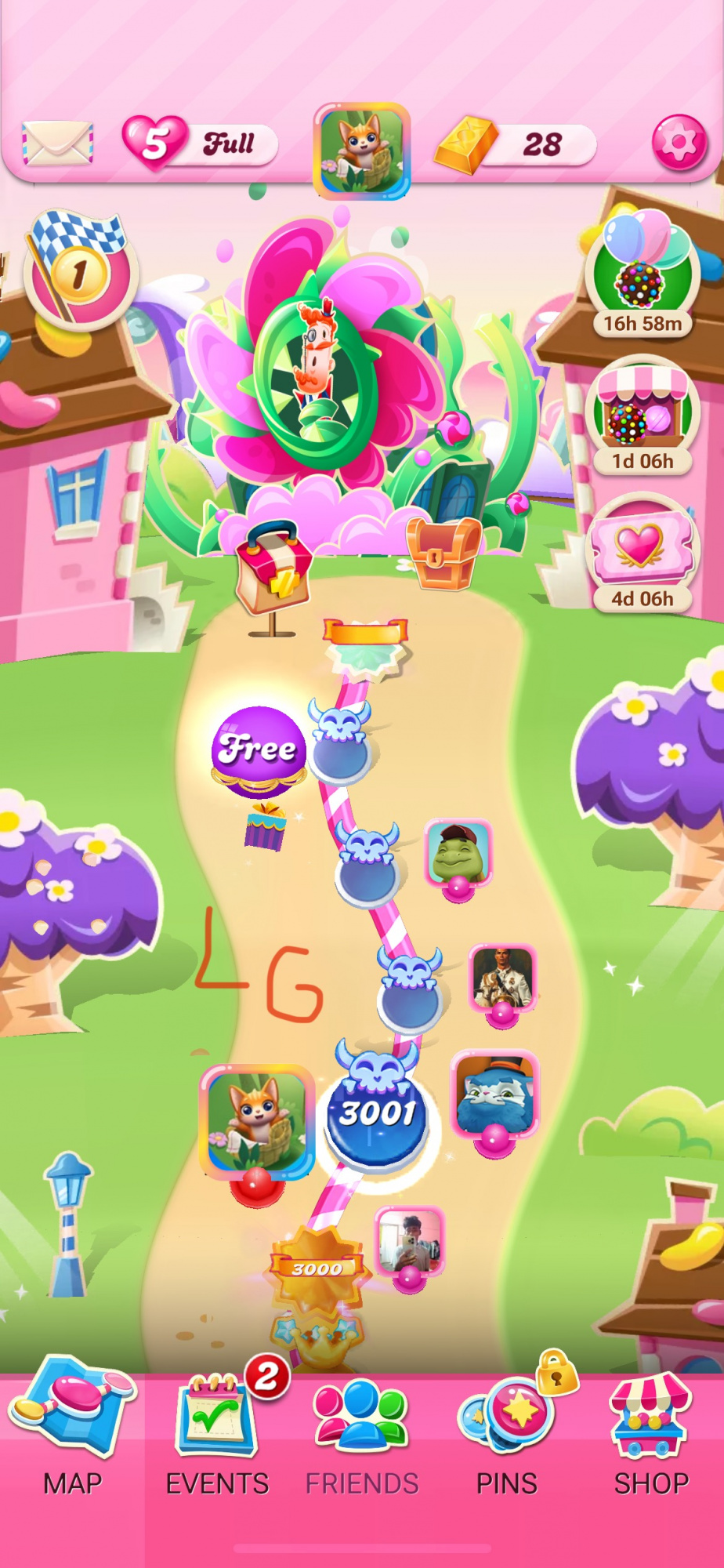This screenshot has width=724, height=1568.
Task: Replay the completed level 3000 badge
Action: [x=317, y=1267]
